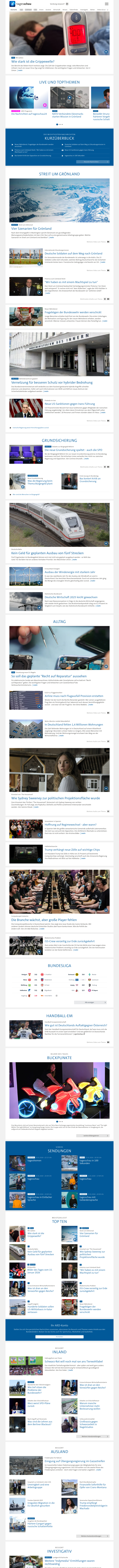Open the hamburger menu in the header

click(107, 4)
